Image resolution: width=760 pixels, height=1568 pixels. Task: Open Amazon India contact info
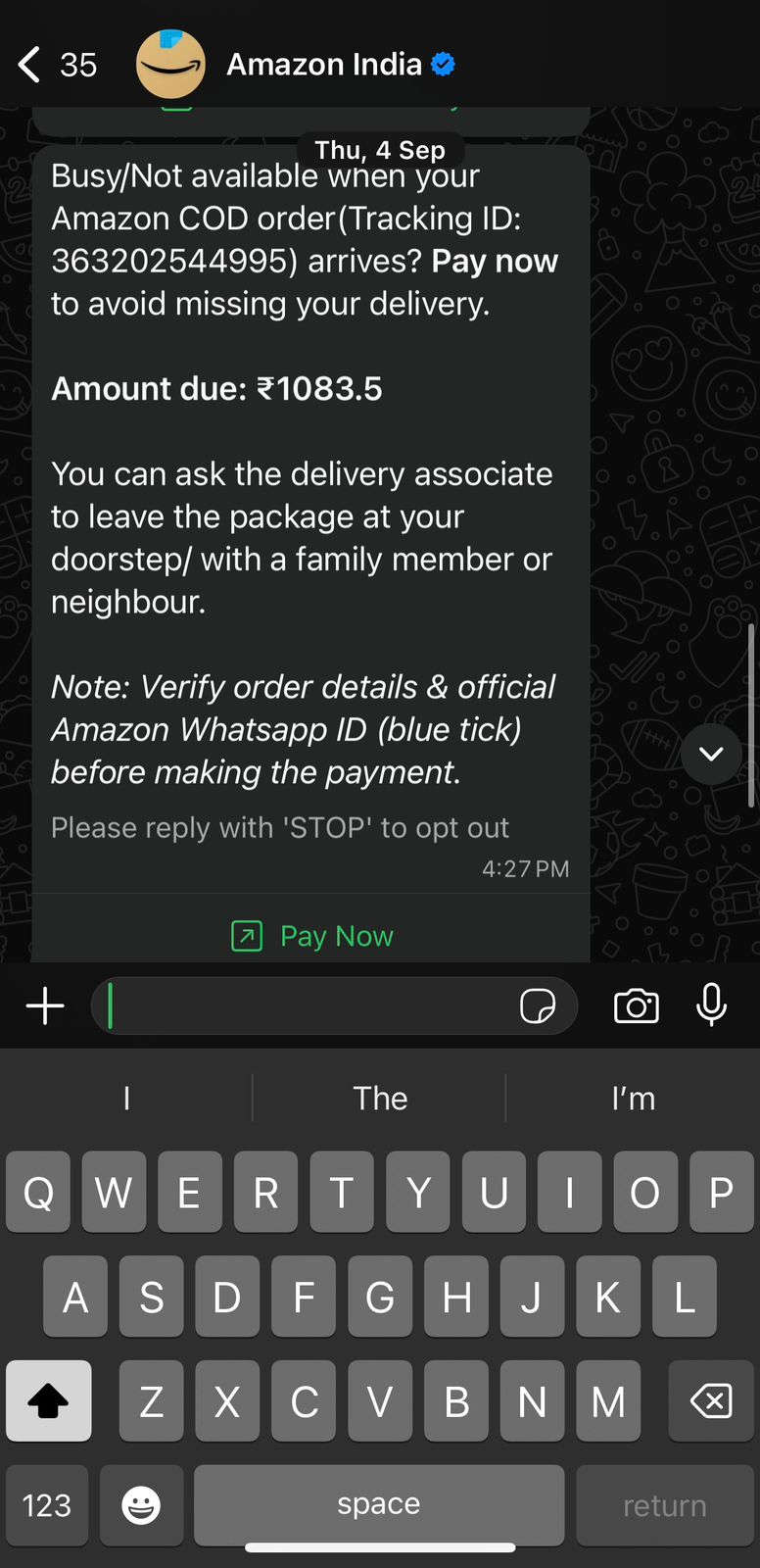323,65
